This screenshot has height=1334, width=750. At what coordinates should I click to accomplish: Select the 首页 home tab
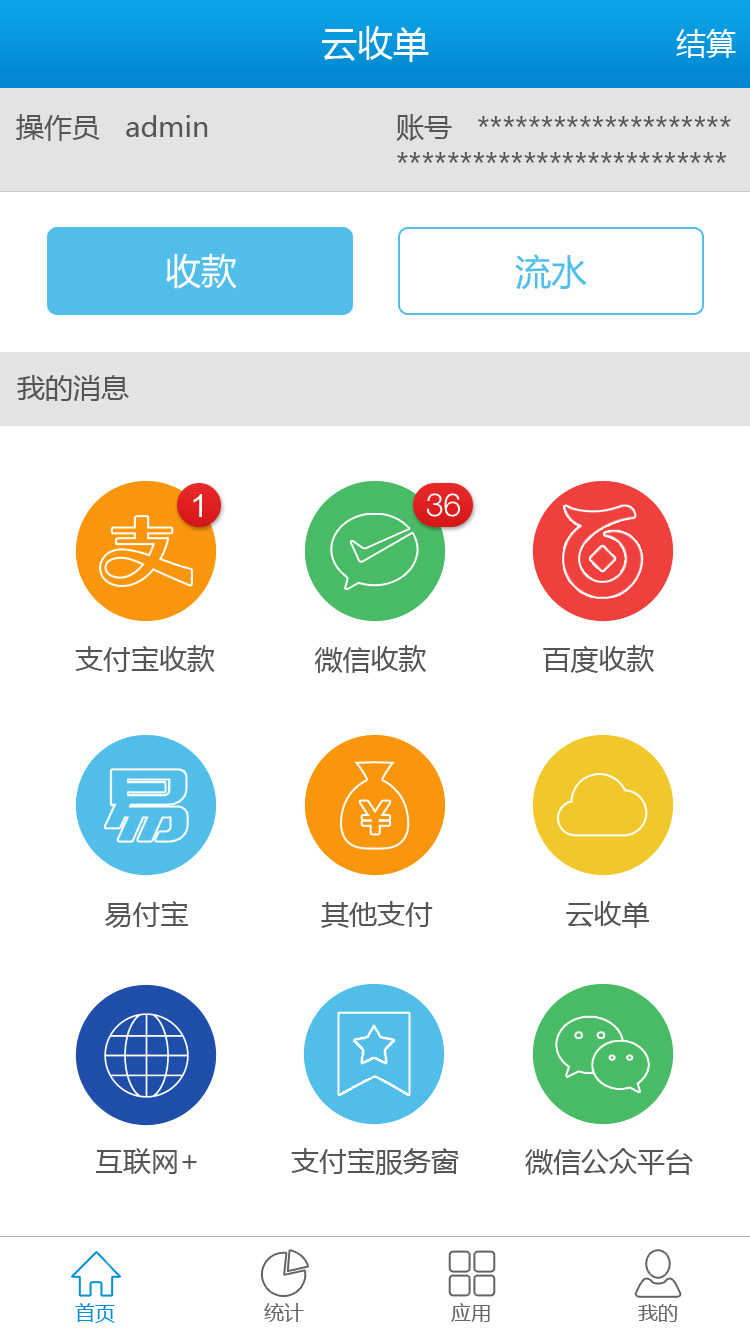tap(96, 1286)
